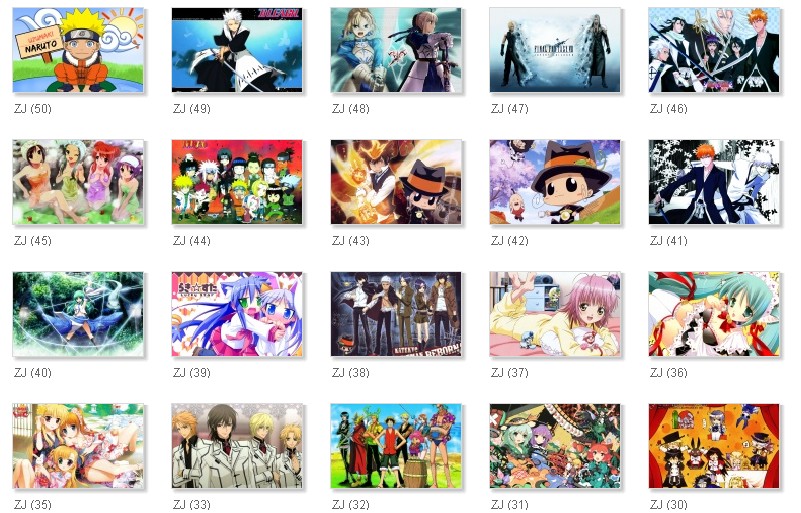Open picture ZJ (40)
Screen dimensions: 801x513
[78, 314]
